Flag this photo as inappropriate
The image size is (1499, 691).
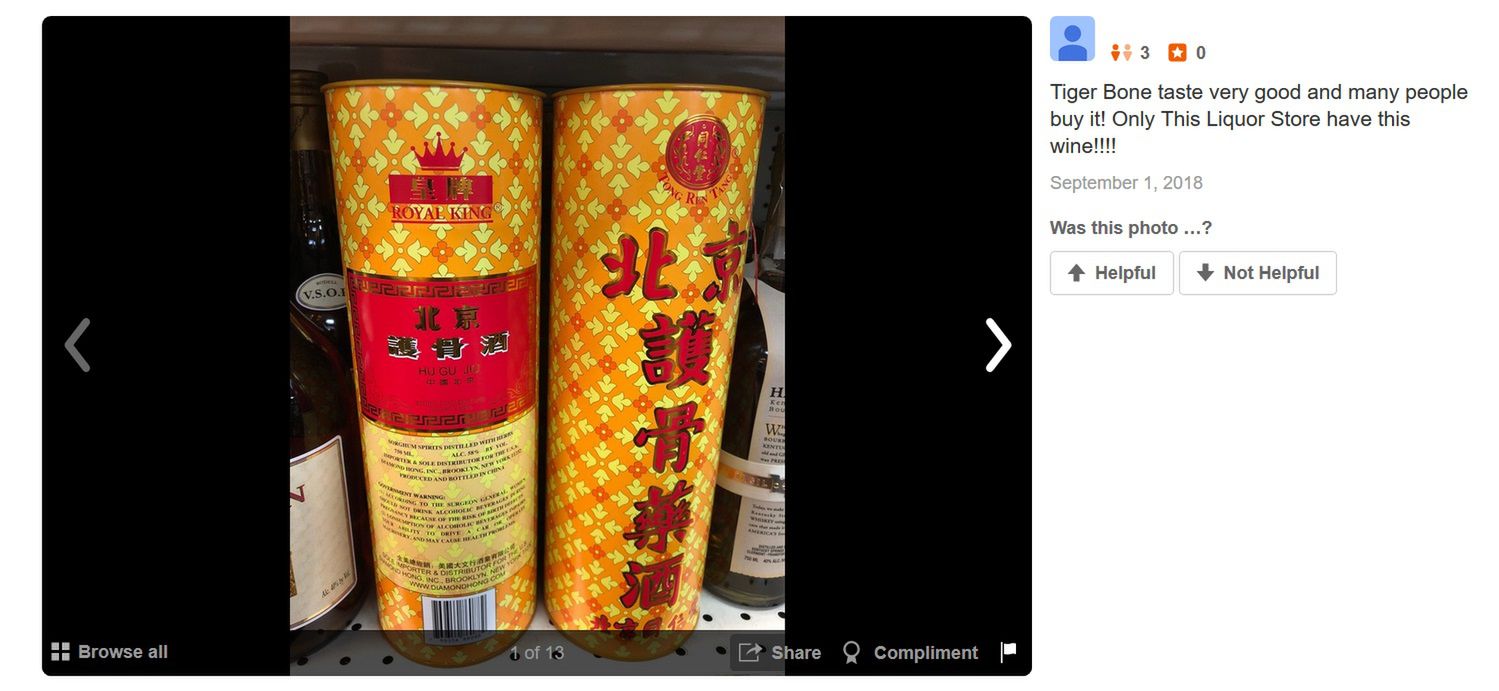pos(1008,652)
